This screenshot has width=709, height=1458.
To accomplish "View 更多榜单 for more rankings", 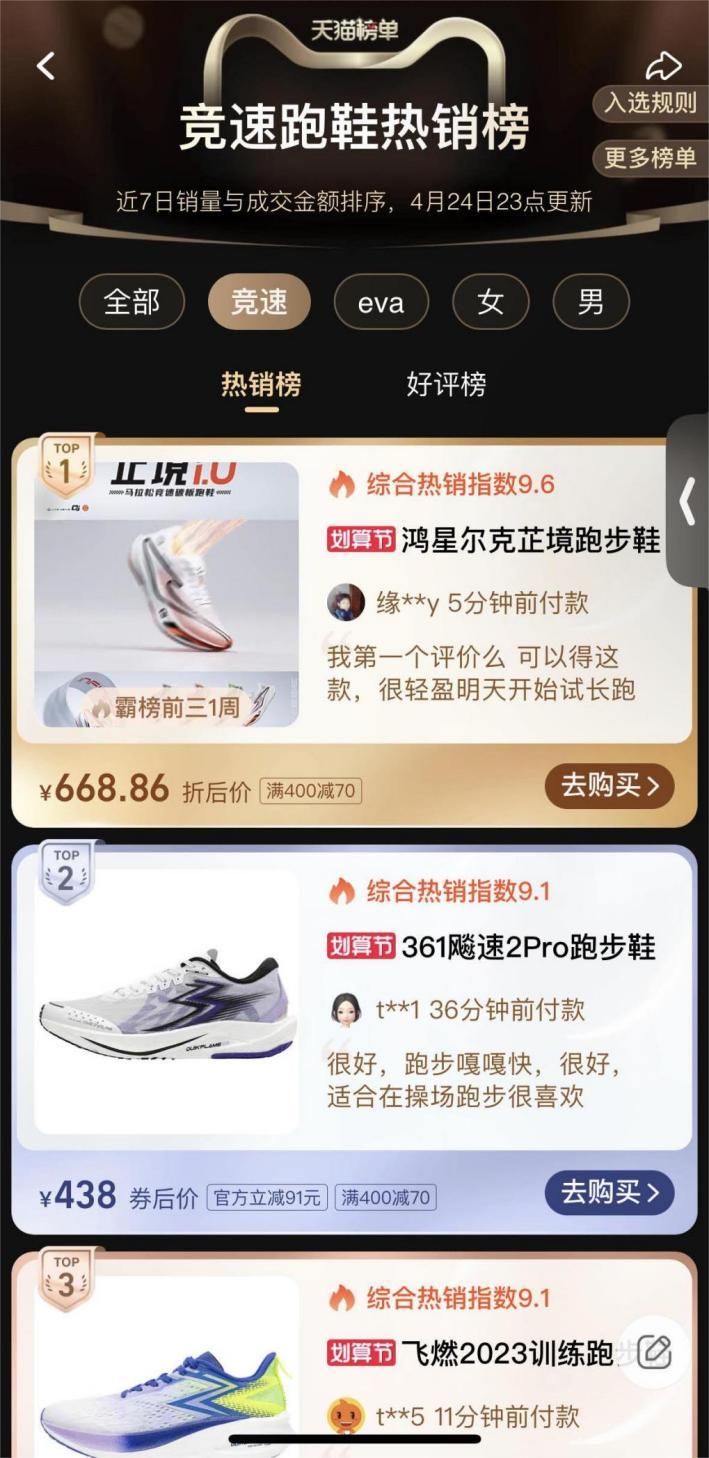I will (x=650, y=157).
